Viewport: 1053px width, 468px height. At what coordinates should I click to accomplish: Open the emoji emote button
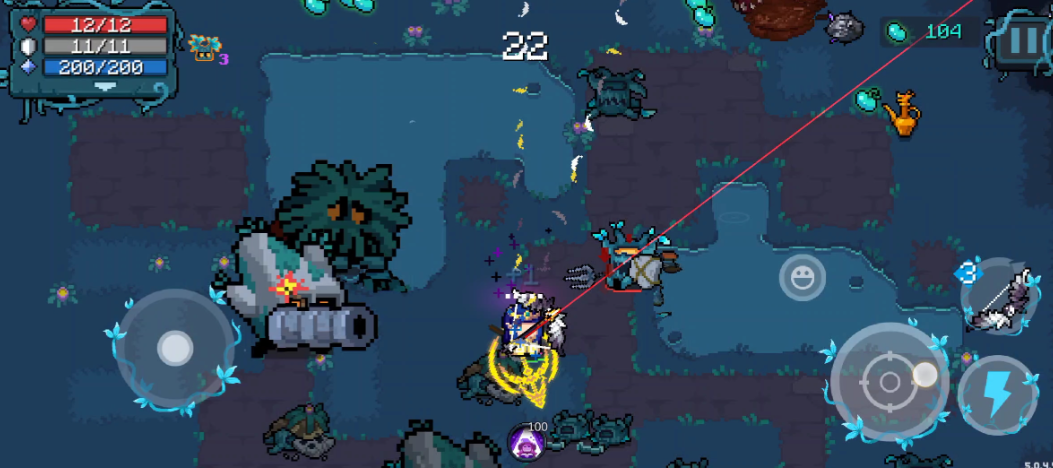[801, 277]
